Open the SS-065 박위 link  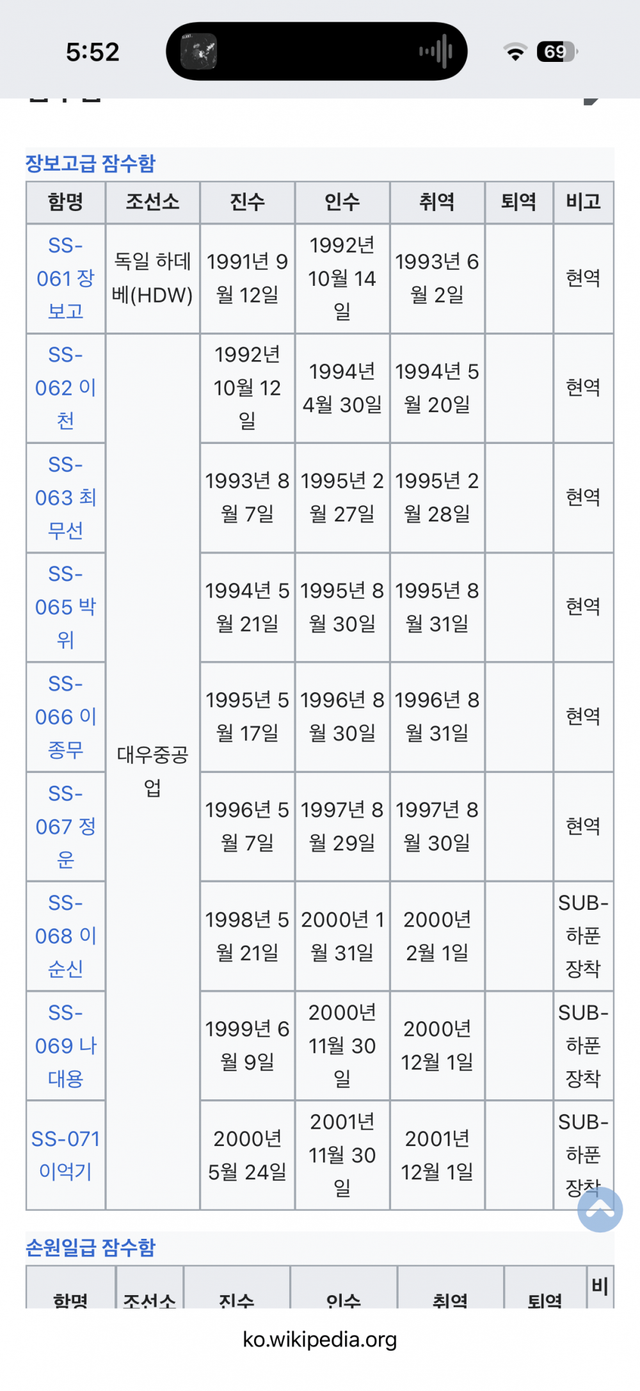[x=66, y=607]
